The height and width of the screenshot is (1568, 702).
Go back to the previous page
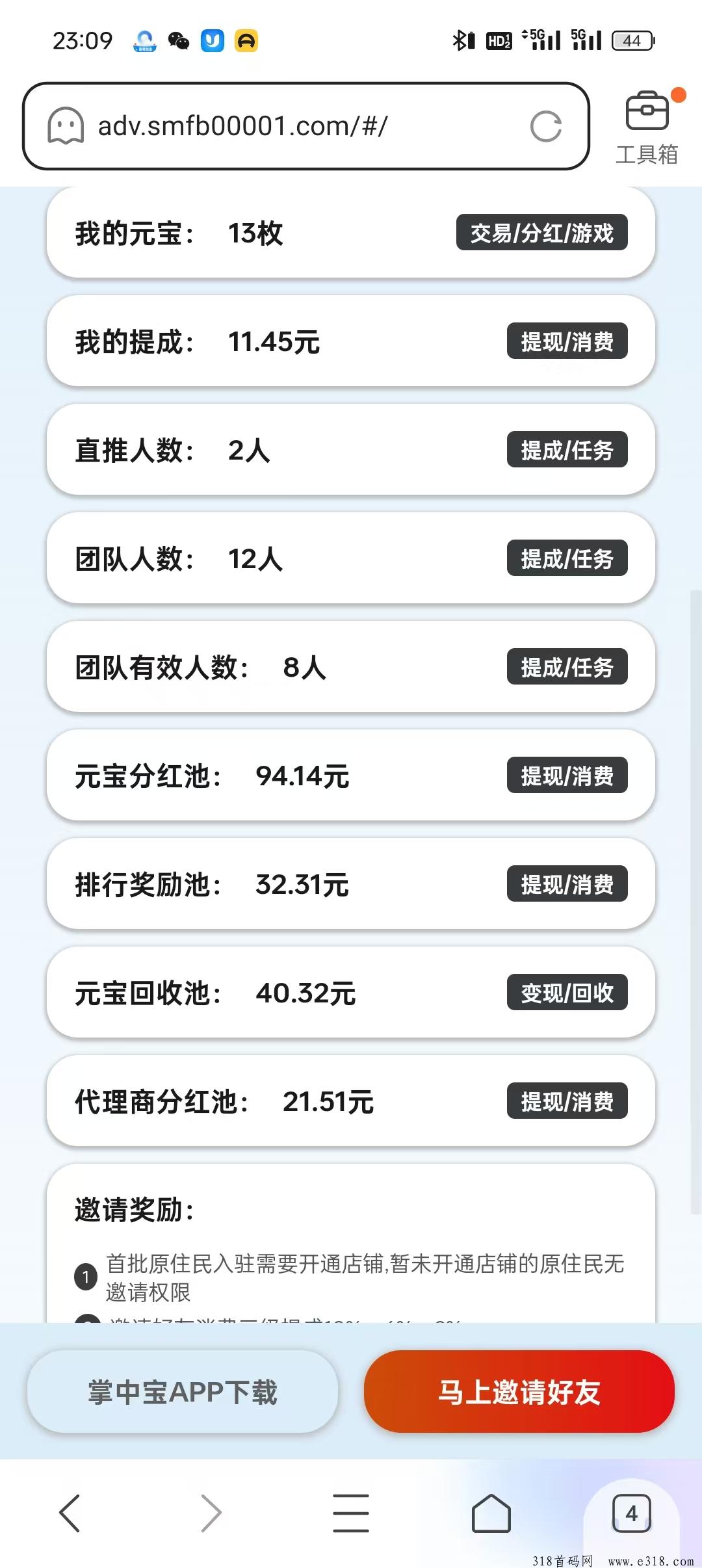(x=70, y=1513)
